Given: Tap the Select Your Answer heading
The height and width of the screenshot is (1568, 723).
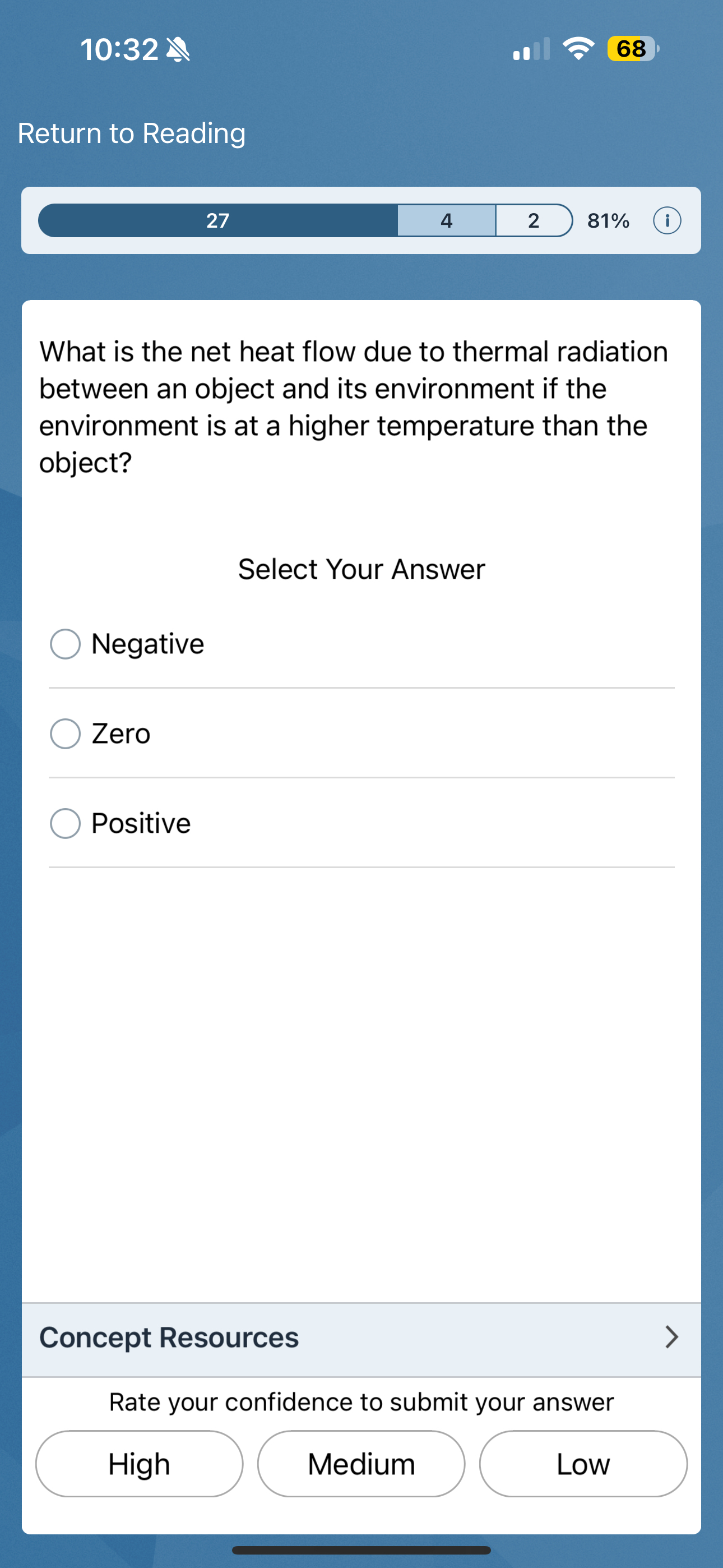Looking at the screenshot, I should (361, 569).
